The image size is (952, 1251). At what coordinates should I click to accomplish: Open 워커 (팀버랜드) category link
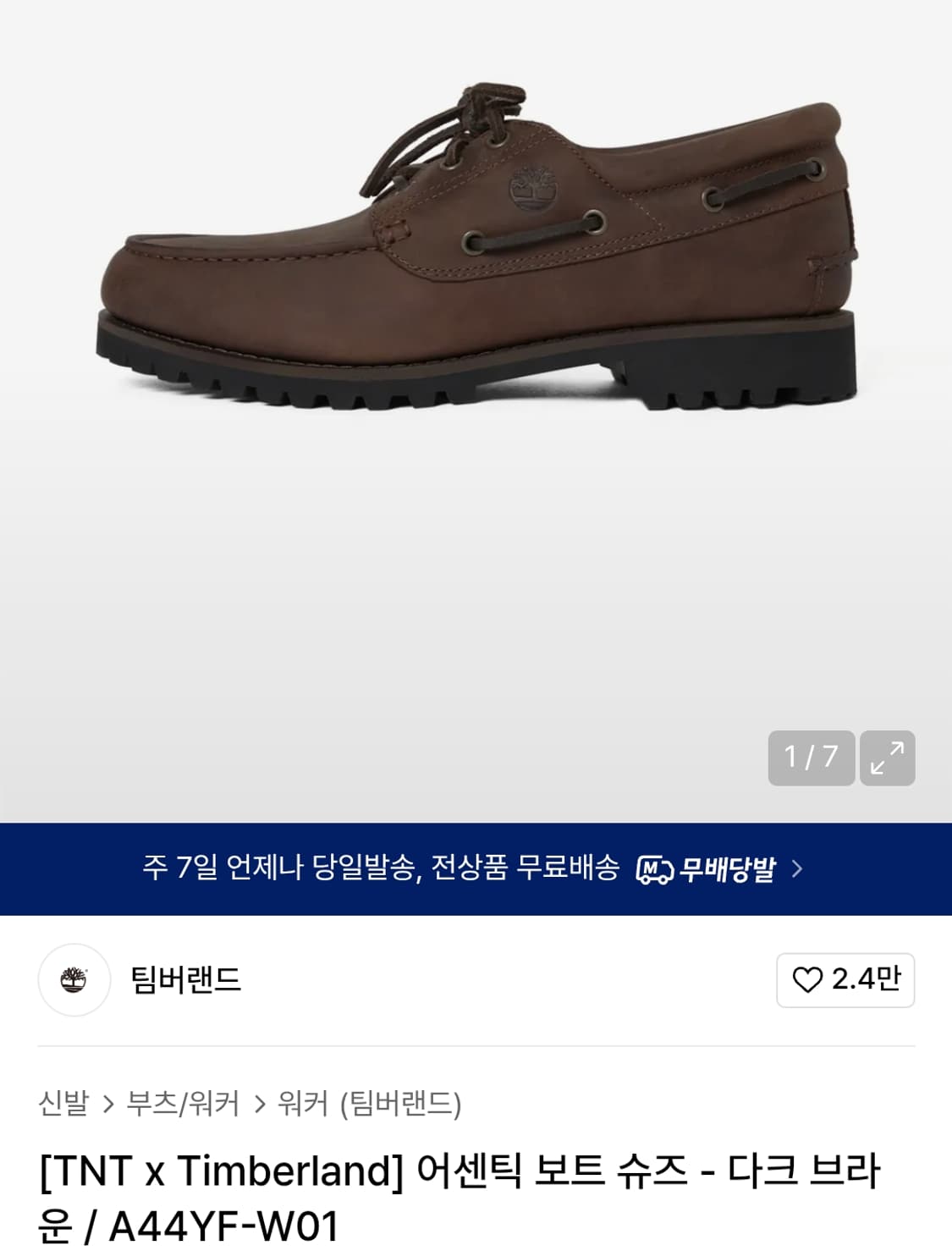(371, 1103)
